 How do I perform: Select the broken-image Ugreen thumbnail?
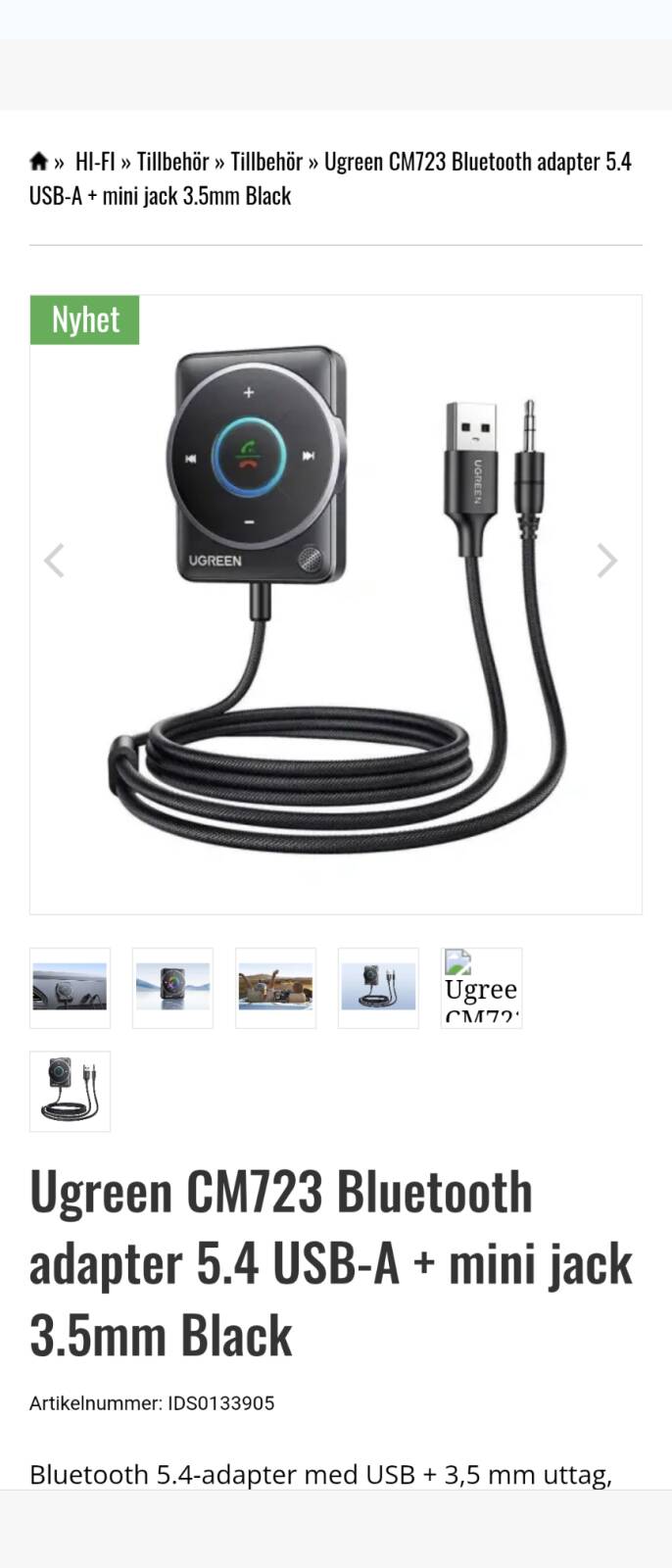[x=481, y=988]
